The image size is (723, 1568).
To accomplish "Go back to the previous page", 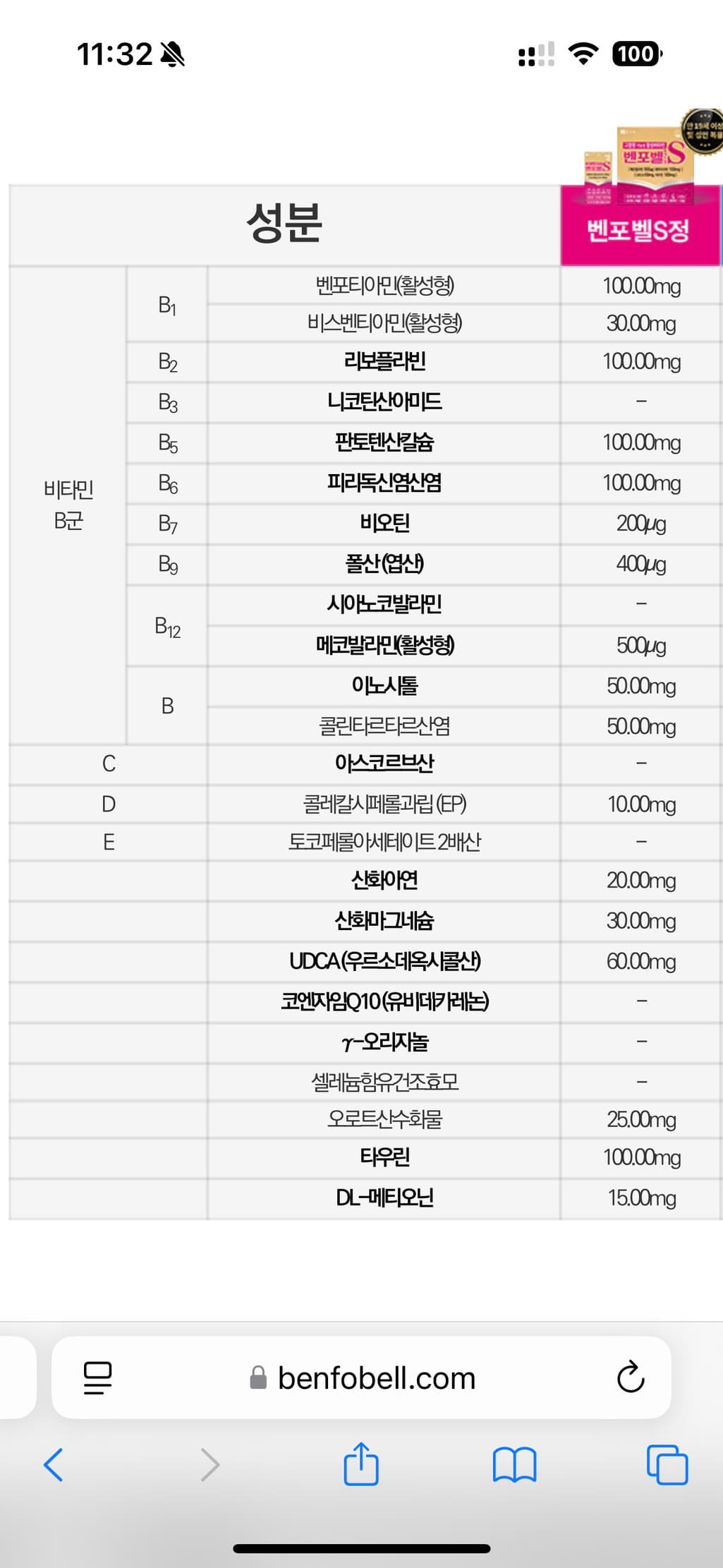I will pyautogui.click(x=54, y=1464).
